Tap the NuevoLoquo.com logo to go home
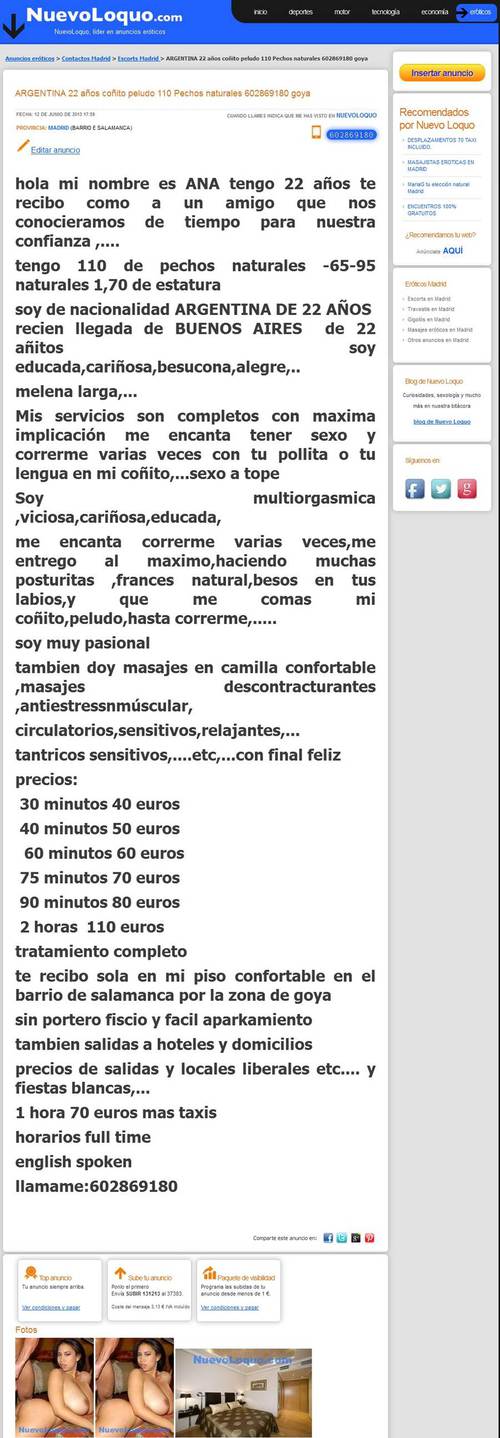 [x=104, y=16]
